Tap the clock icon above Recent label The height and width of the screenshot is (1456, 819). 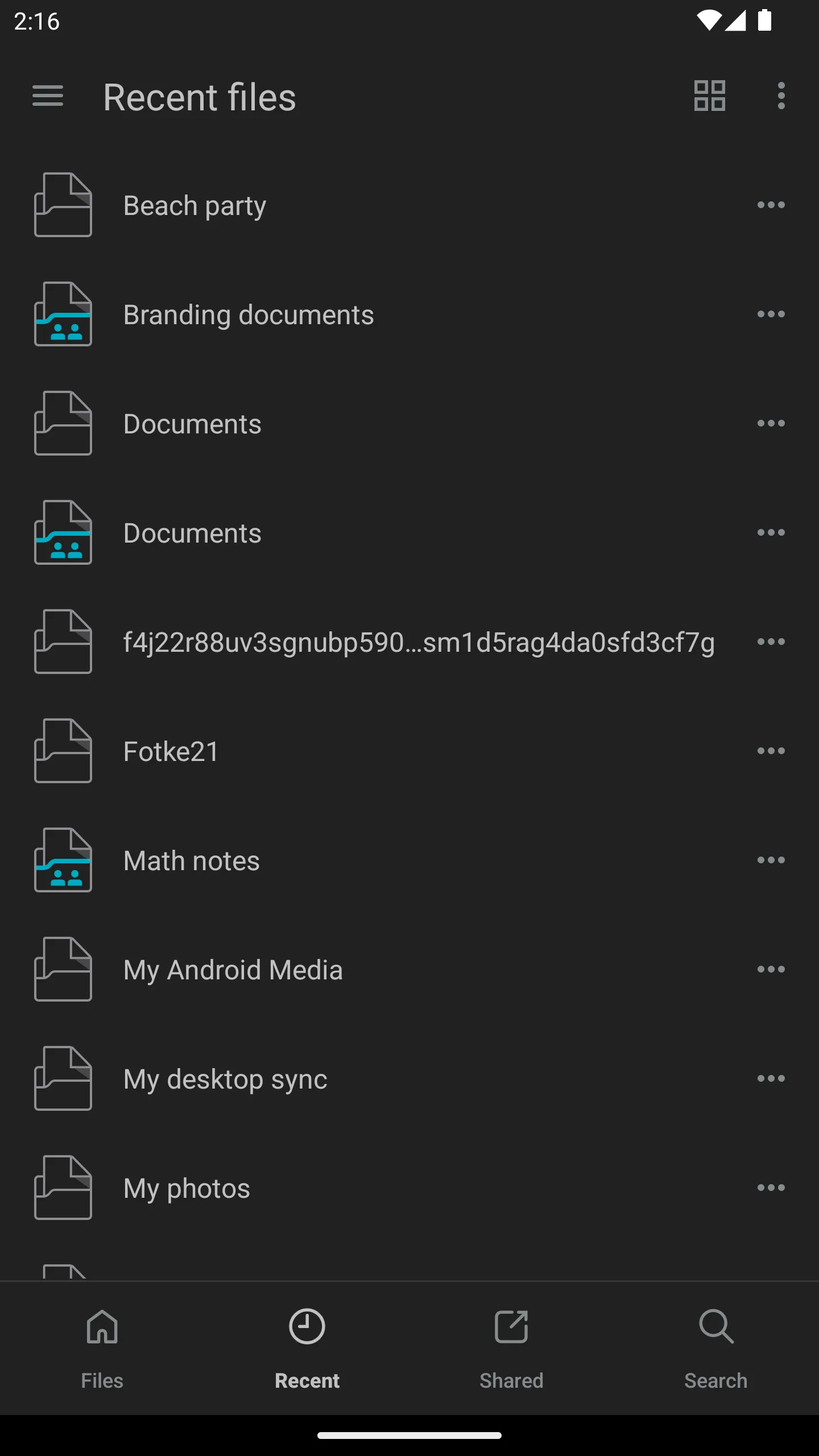pyautogui.click(x=307, y=1327)
